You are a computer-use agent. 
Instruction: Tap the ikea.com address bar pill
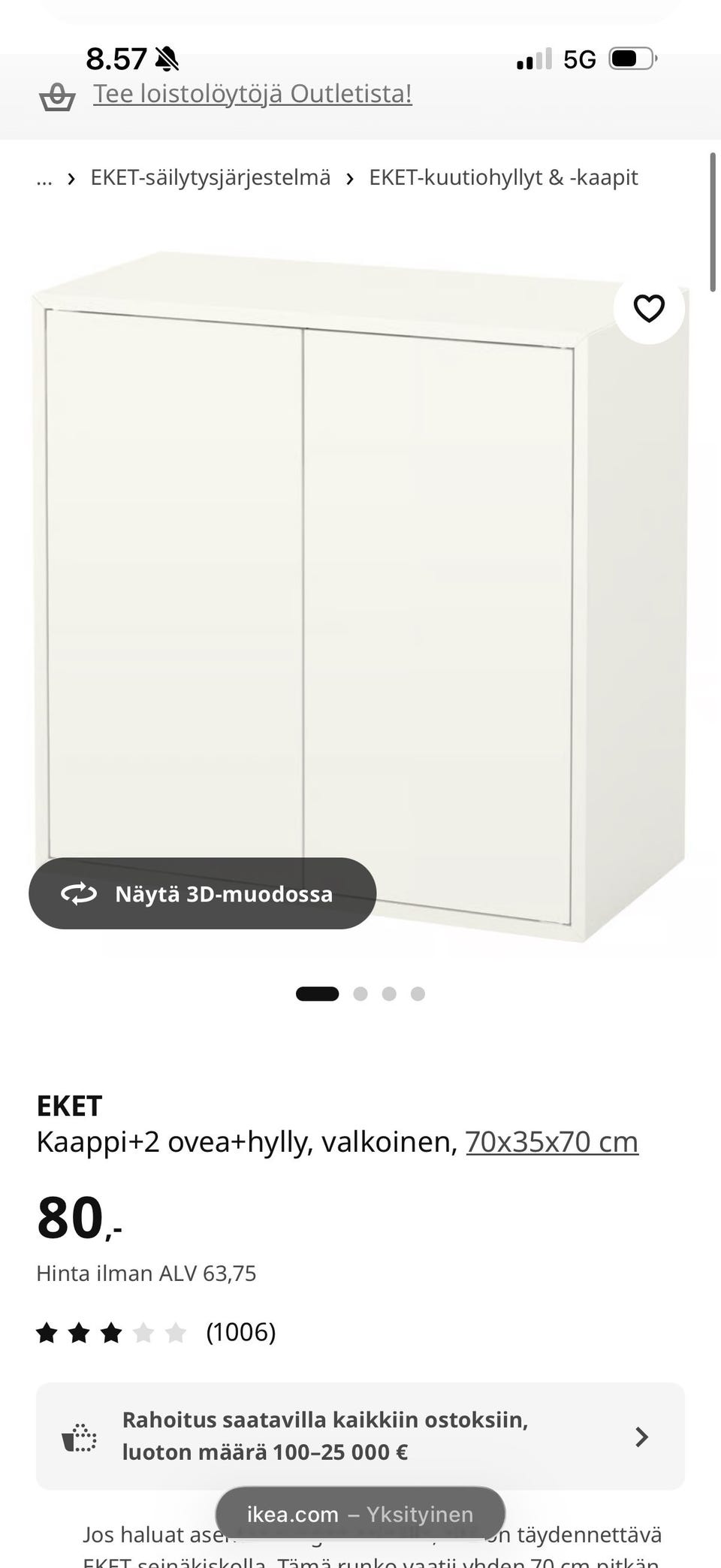pyautogui.click(x=360, y=1514)
